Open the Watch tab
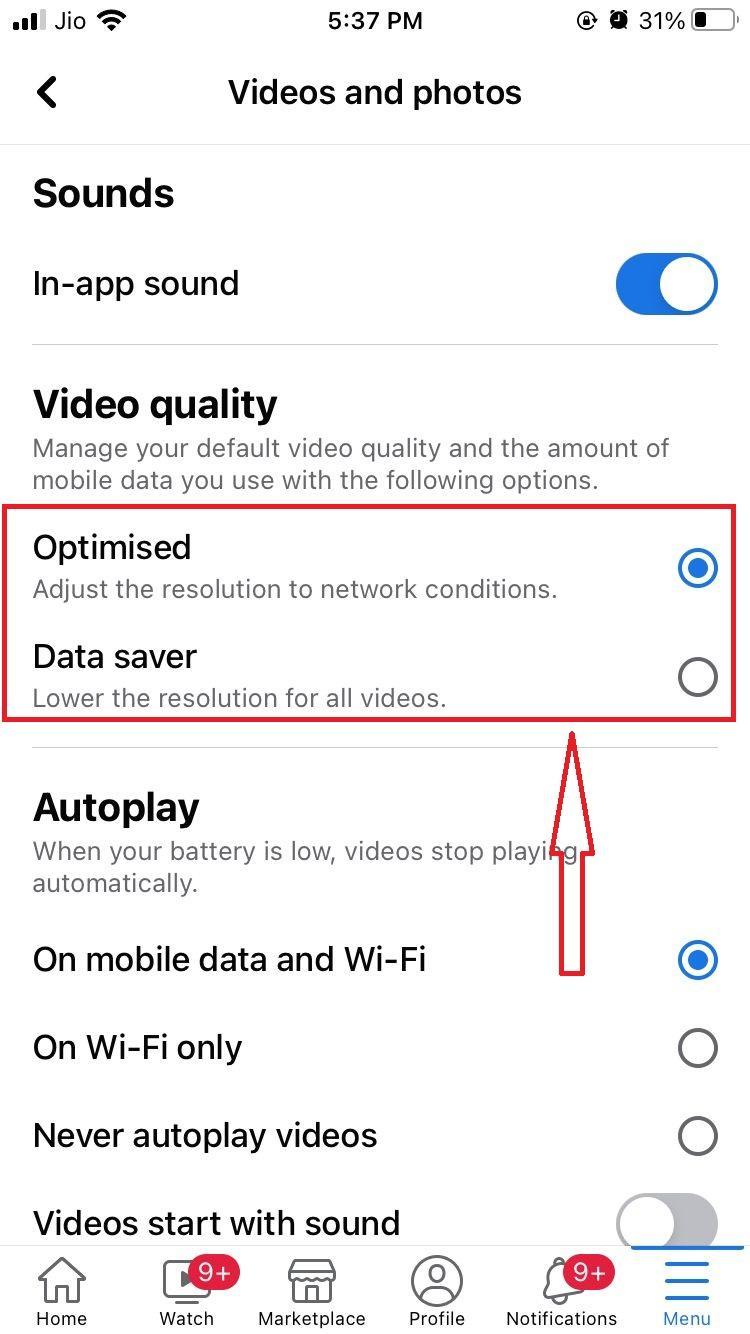 click(187, 1292)
